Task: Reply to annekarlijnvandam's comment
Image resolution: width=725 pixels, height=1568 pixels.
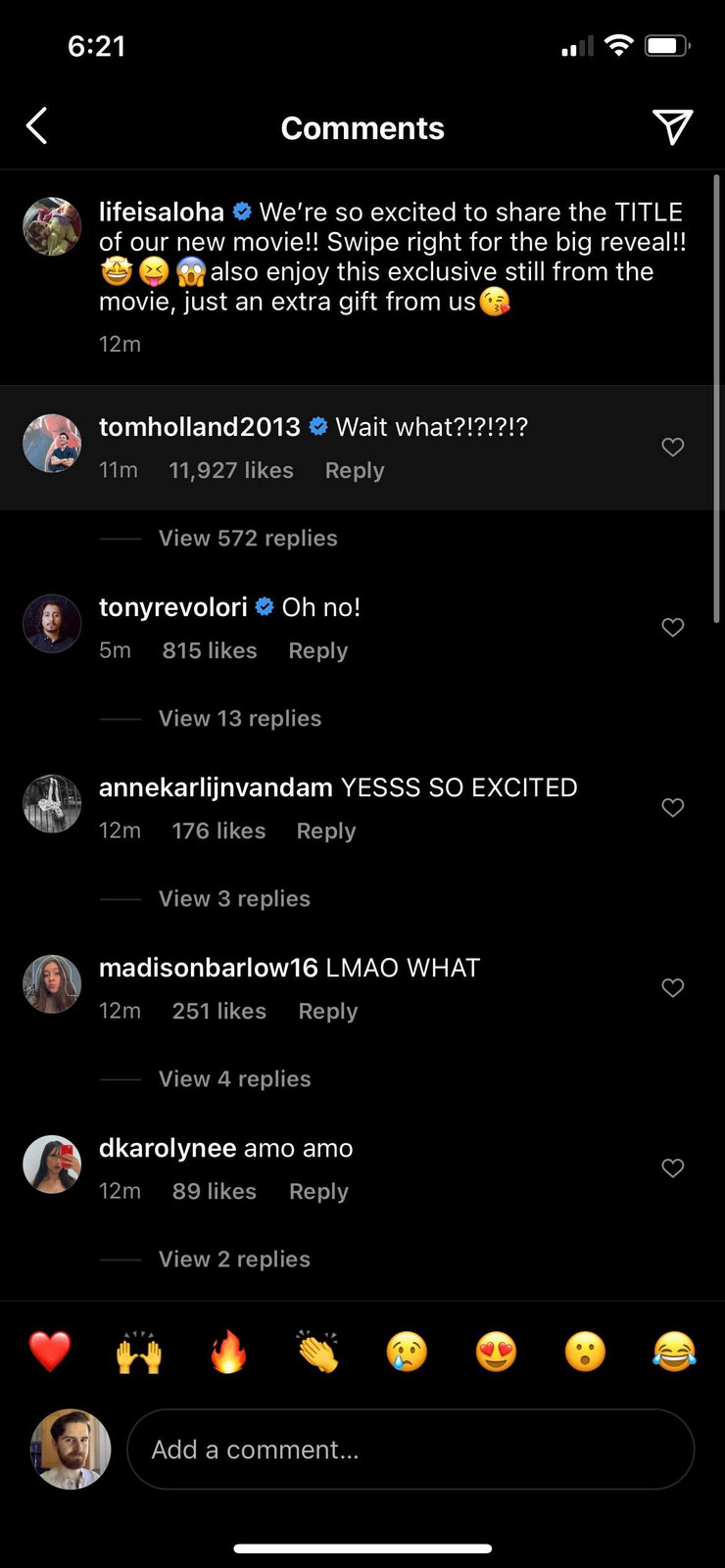Action: [325, 832]
